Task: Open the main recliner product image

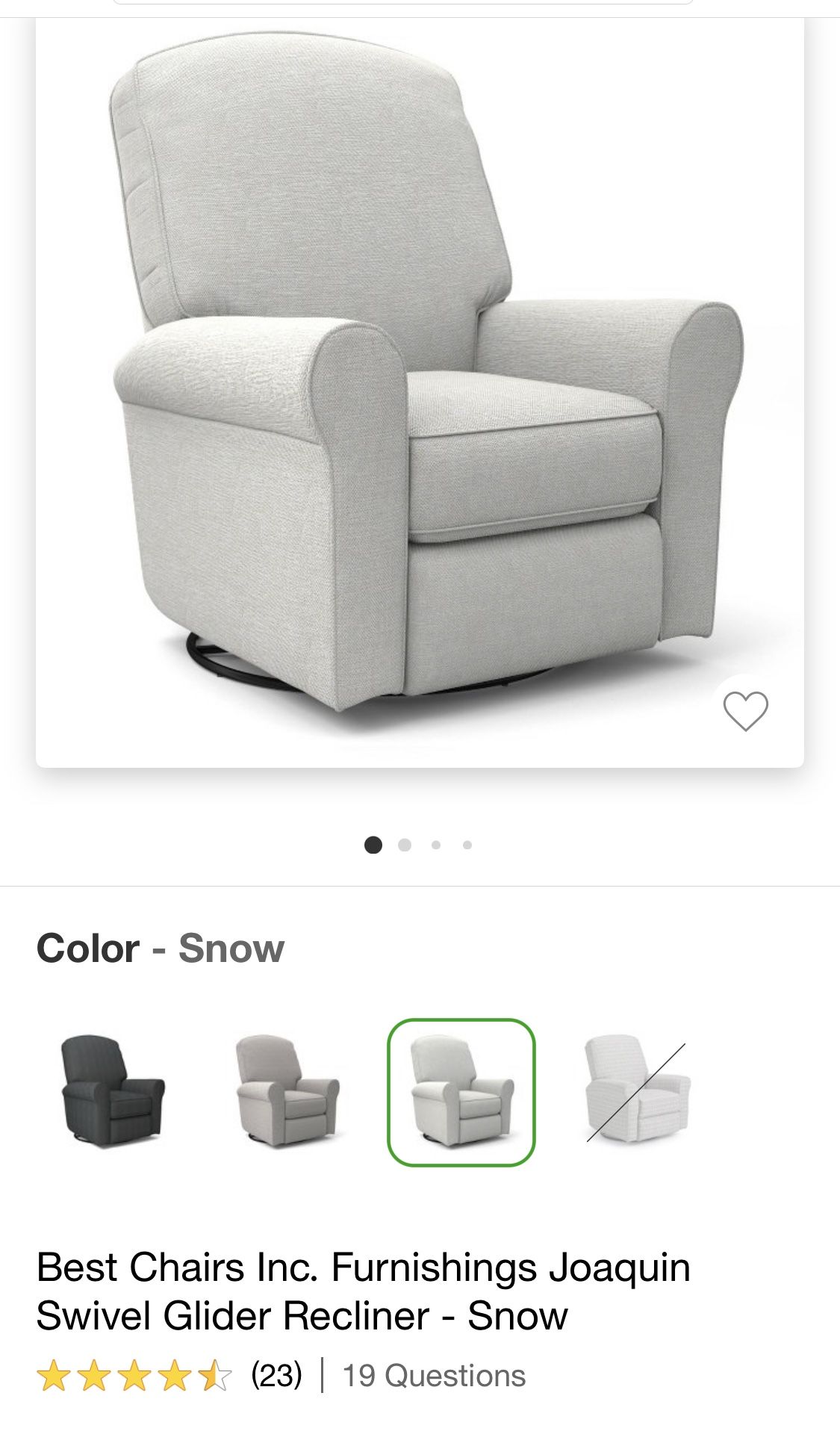Action: (x=420, y=392)
